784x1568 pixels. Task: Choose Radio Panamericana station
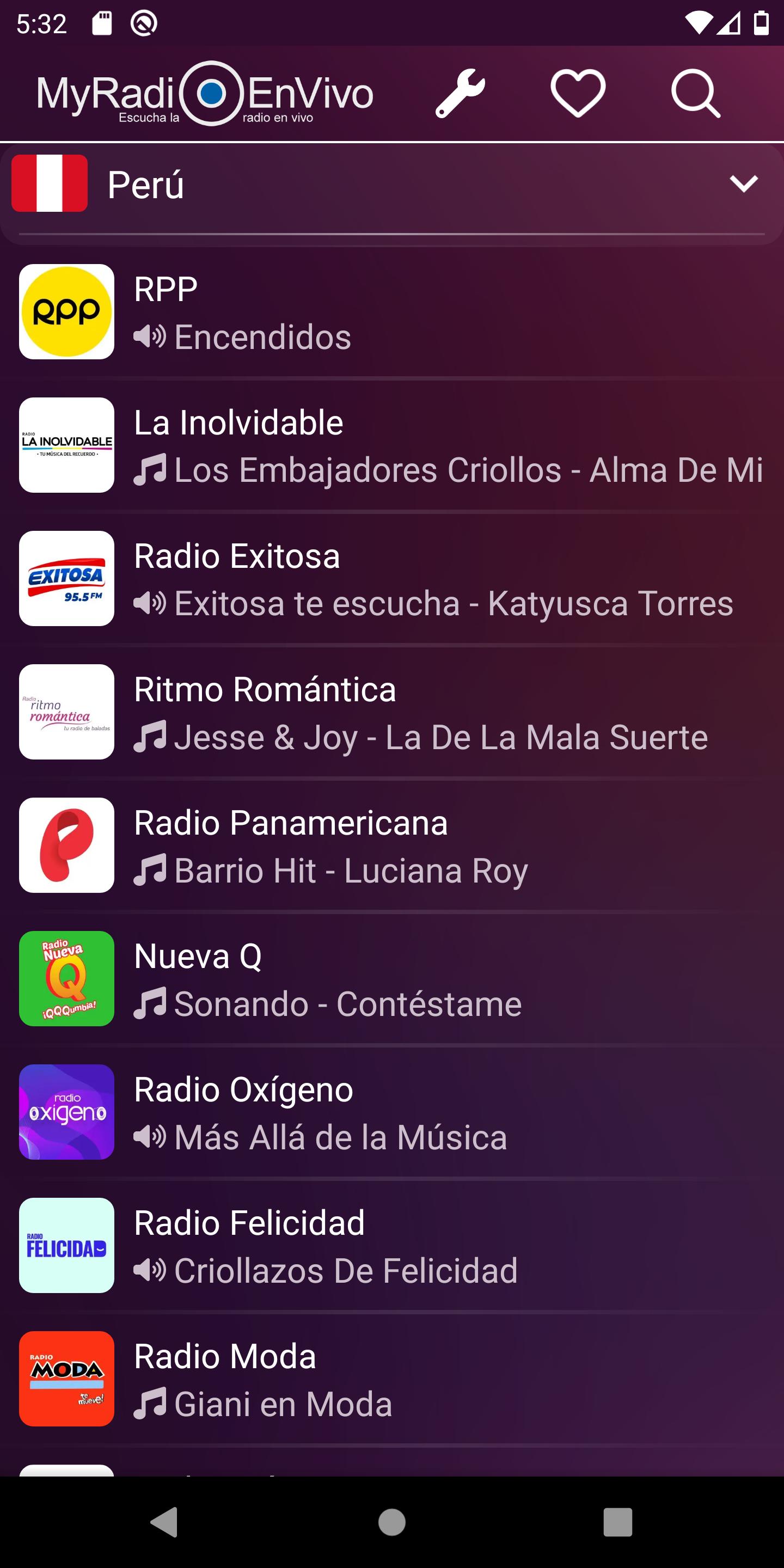(x=392, y=845)
